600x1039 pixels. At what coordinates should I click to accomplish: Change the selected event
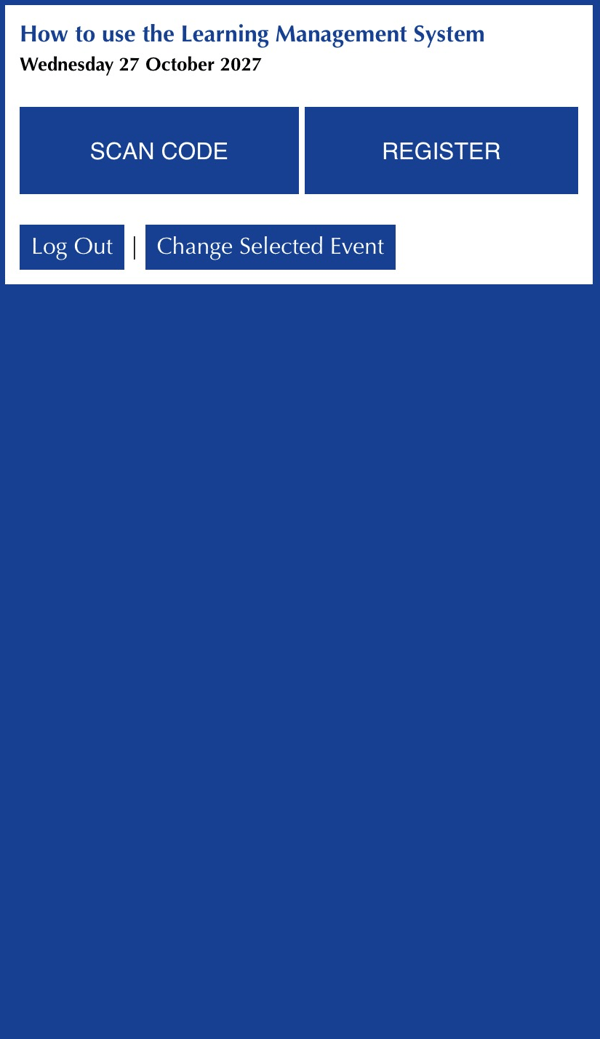(x=270, y=247)
